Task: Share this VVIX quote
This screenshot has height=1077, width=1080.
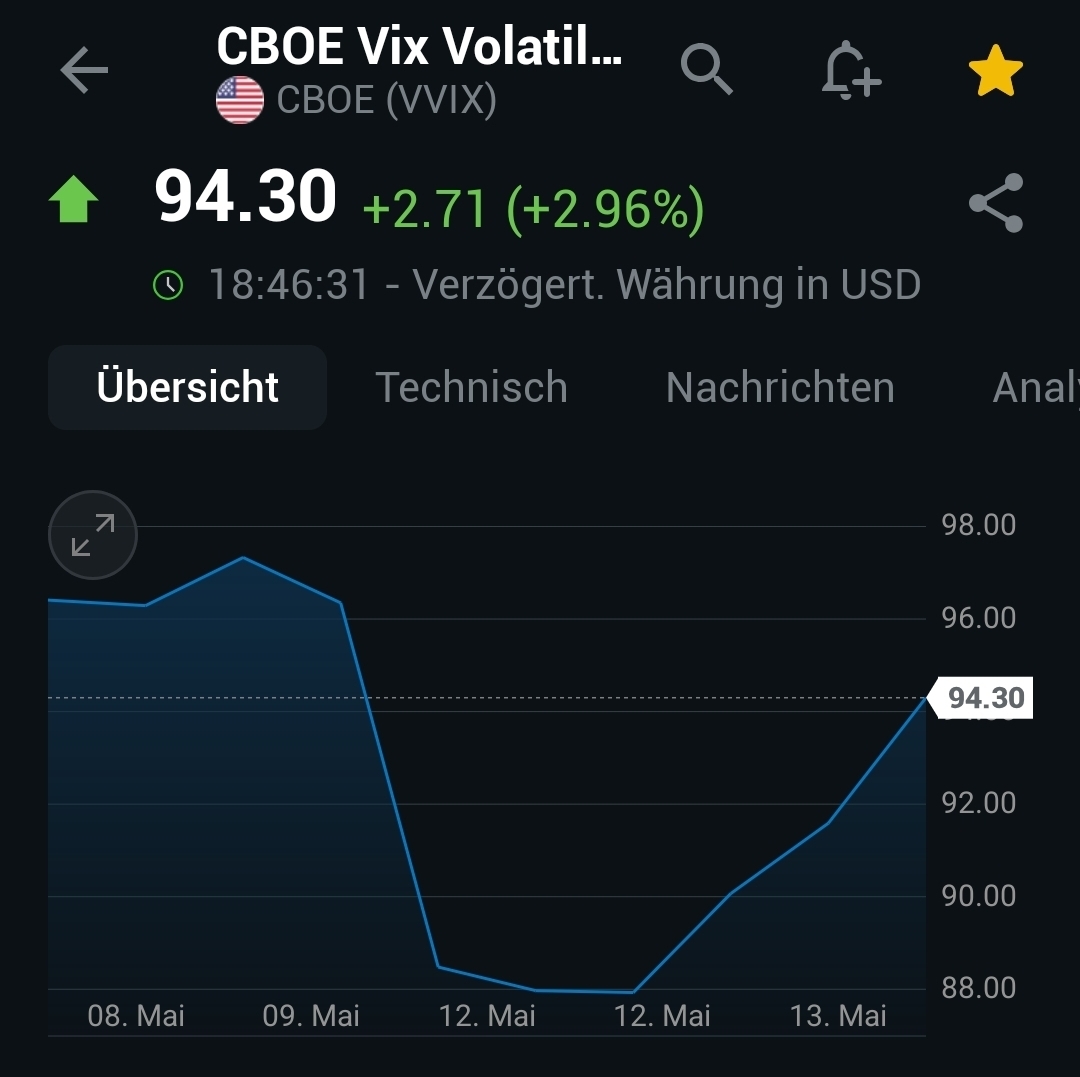Action: (996, 203)
